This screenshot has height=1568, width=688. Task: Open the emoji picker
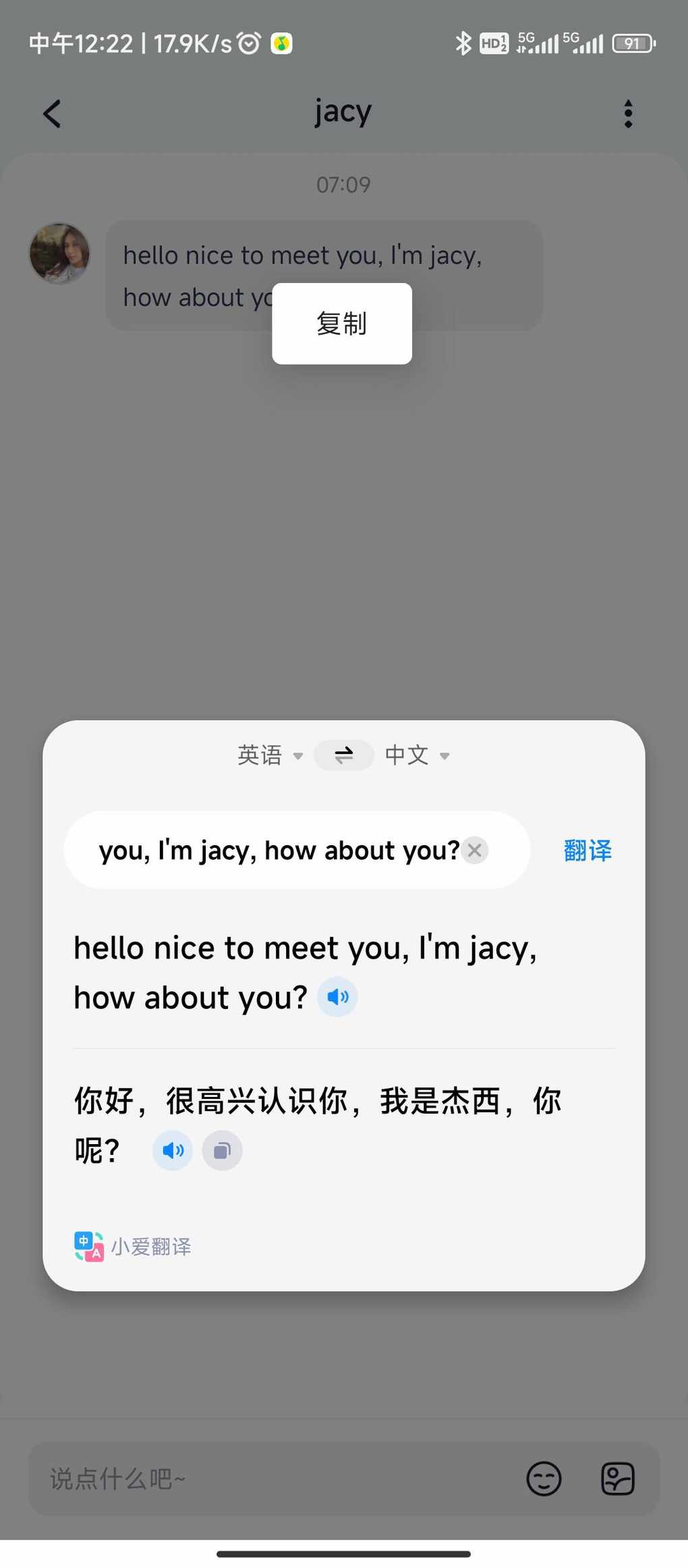pos(544,1479)
